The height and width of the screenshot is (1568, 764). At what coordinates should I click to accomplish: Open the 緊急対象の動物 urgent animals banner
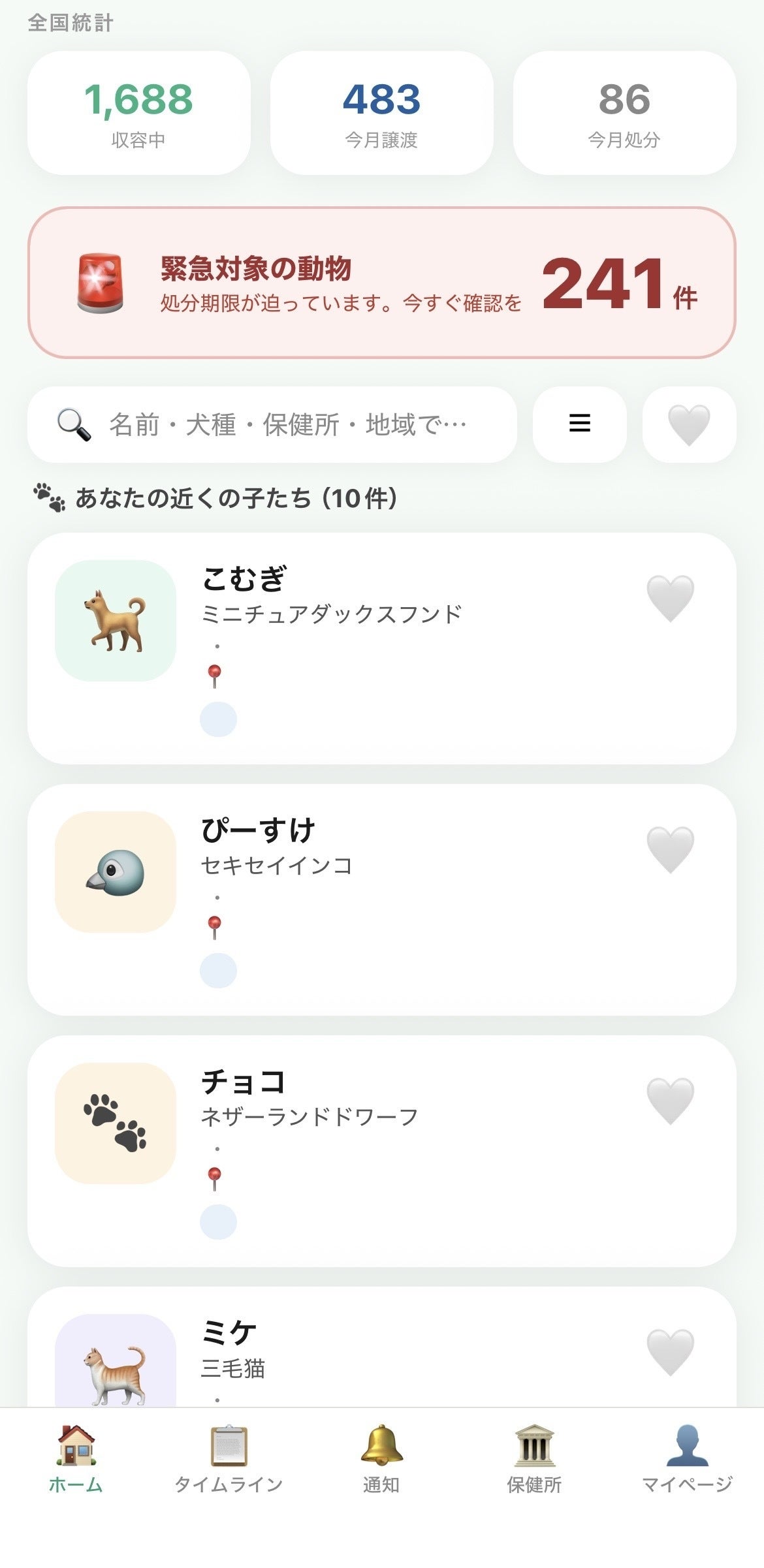382,283
